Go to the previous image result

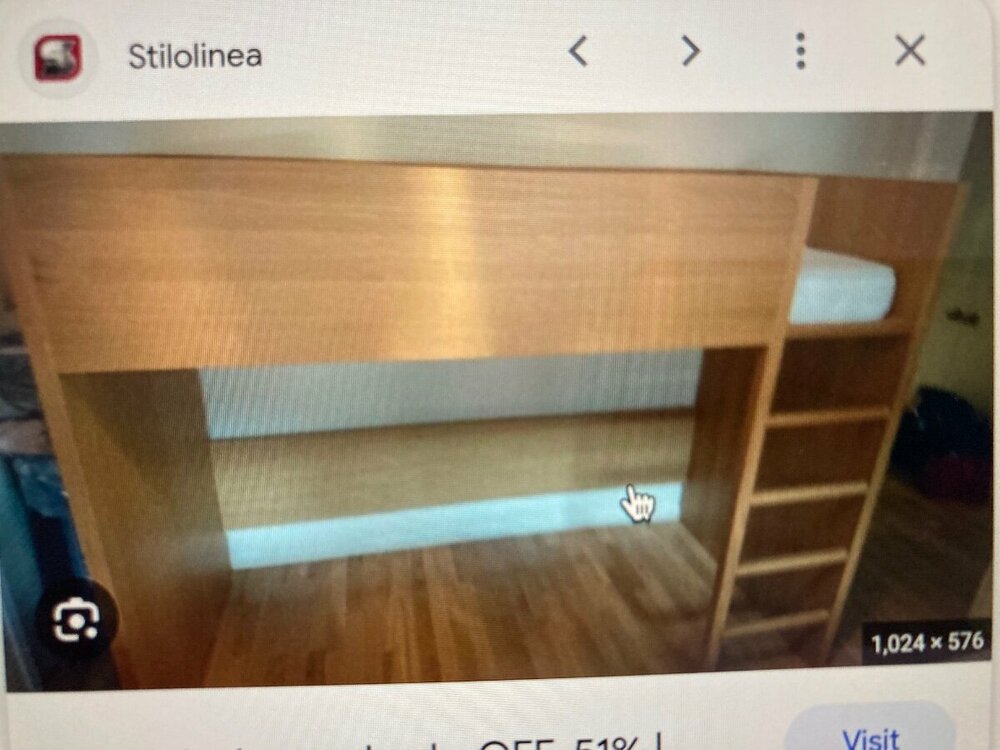pos(577,51)
